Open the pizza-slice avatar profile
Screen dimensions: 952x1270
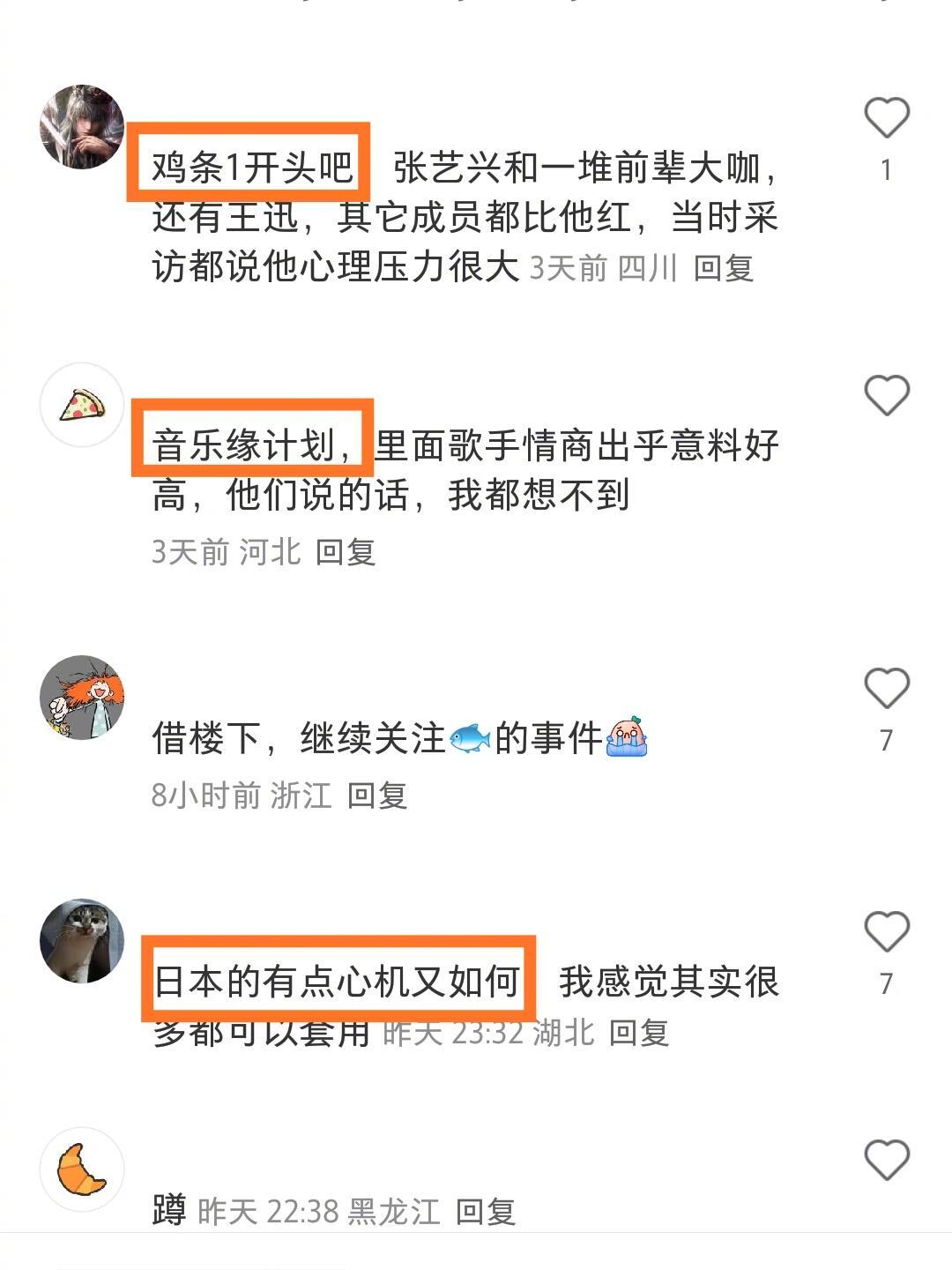pos(83,405)
